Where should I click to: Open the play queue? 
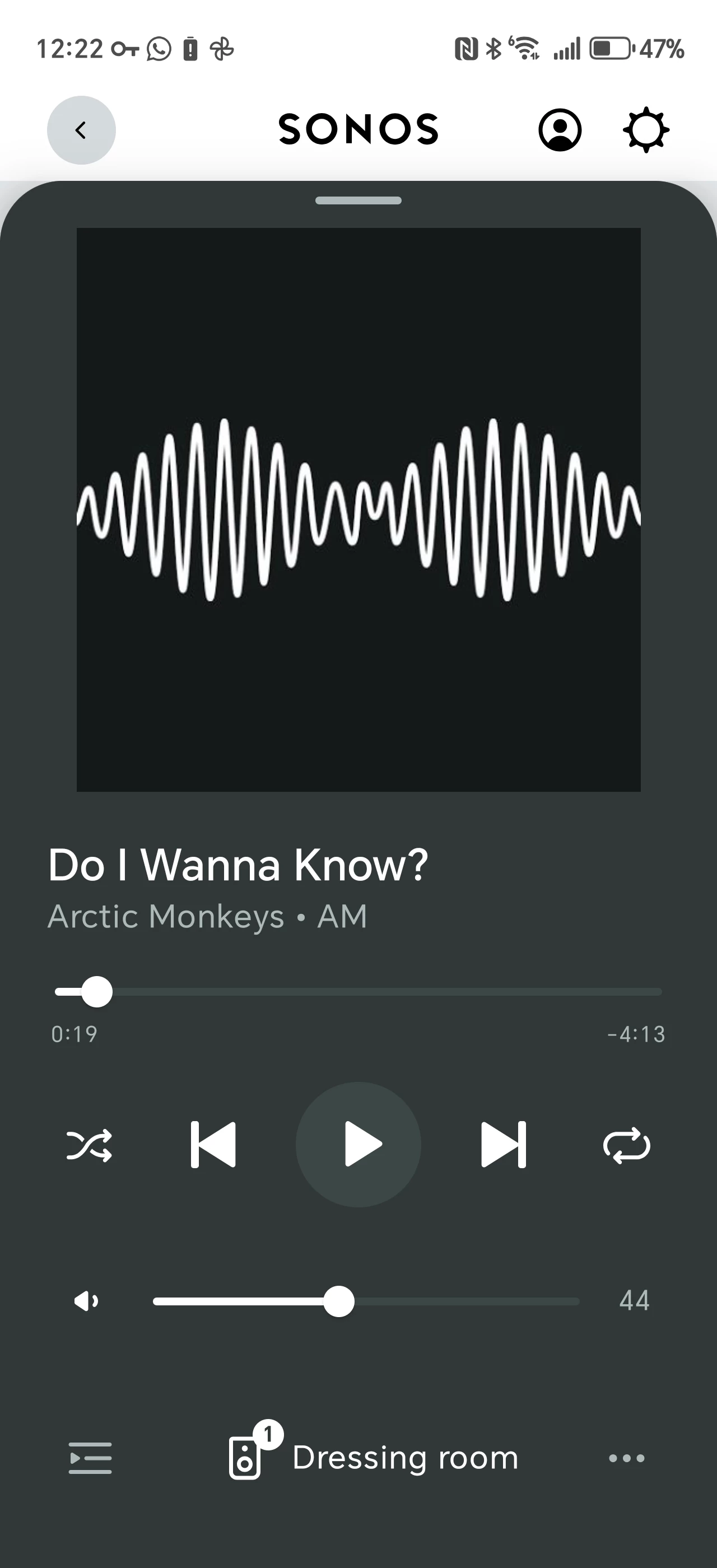point(90,1458)
